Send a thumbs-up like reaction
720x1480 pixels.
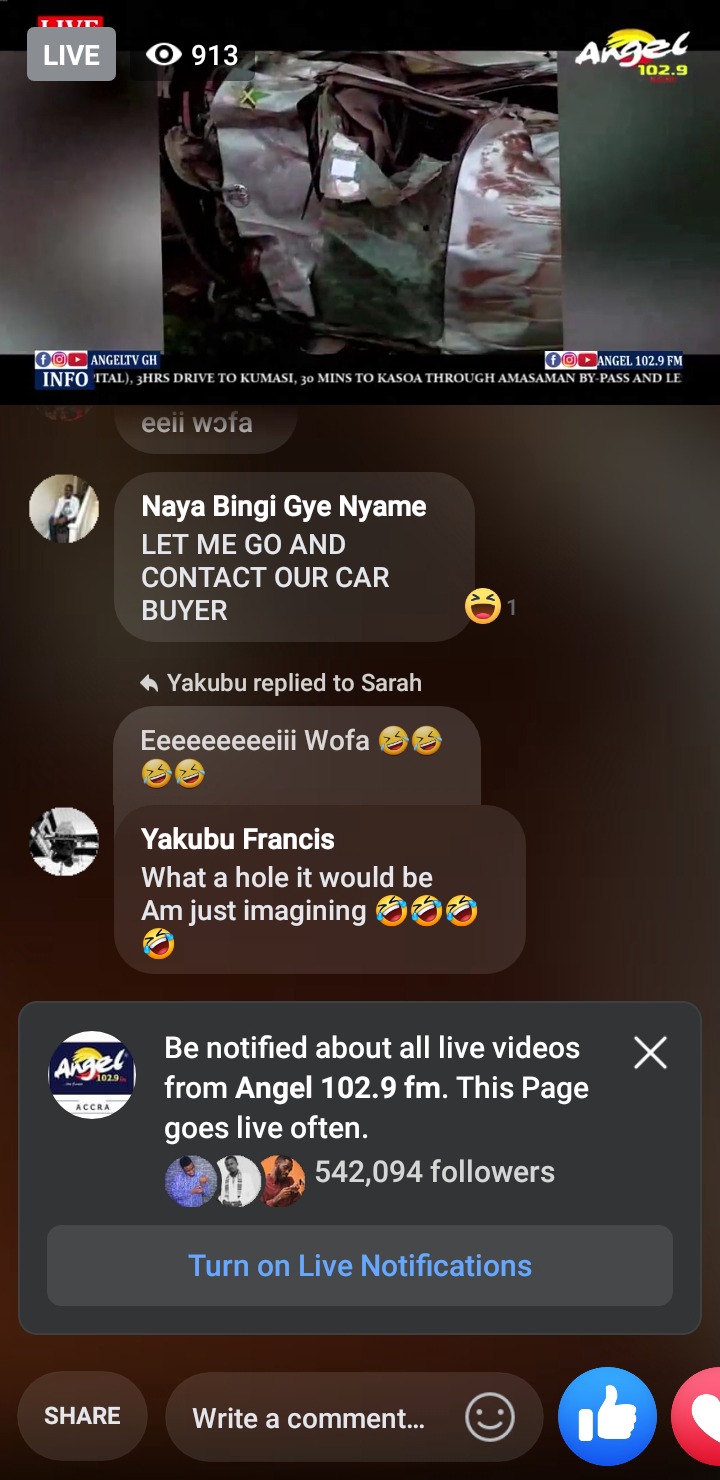point(607,1418)
